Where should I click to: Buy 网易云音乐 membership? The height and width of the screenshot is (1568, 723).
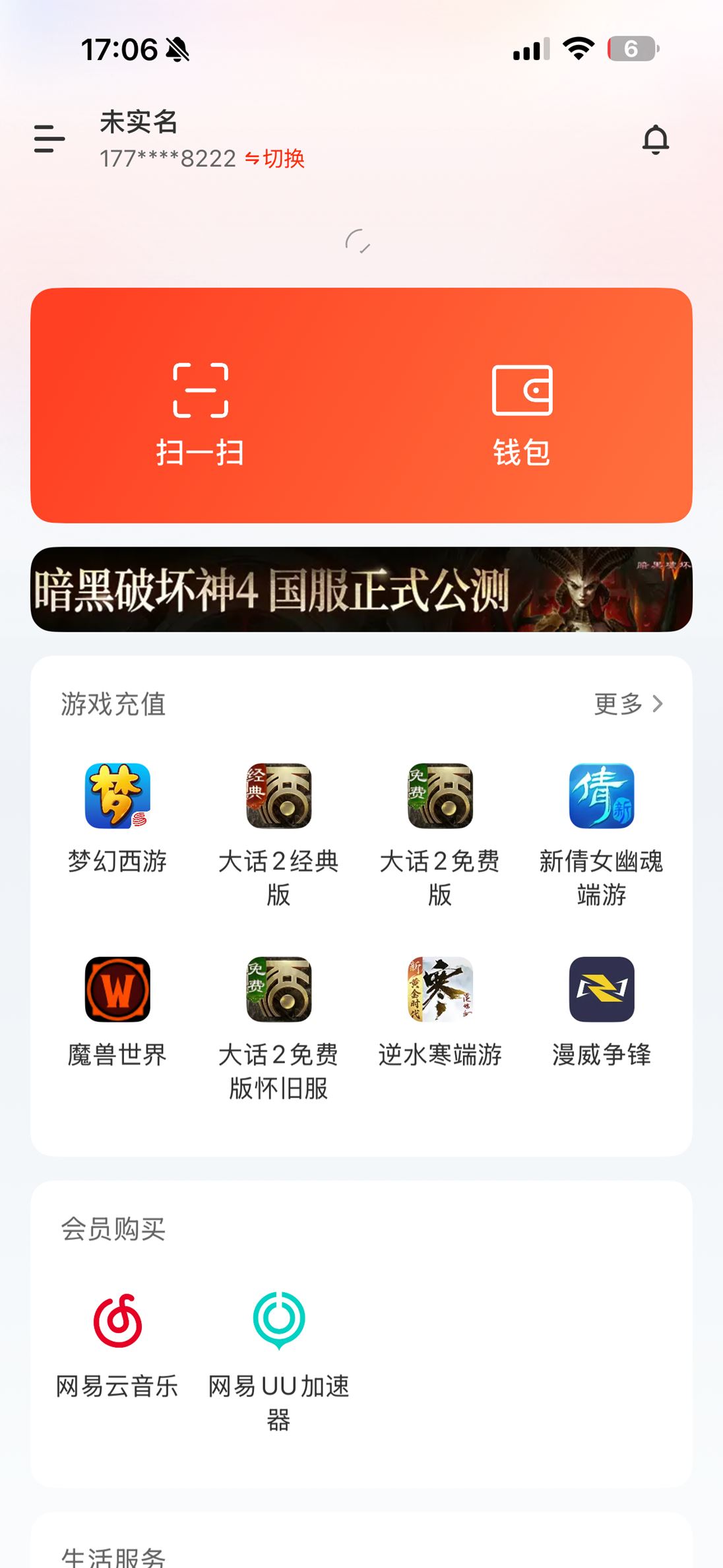coord(117,1321)
